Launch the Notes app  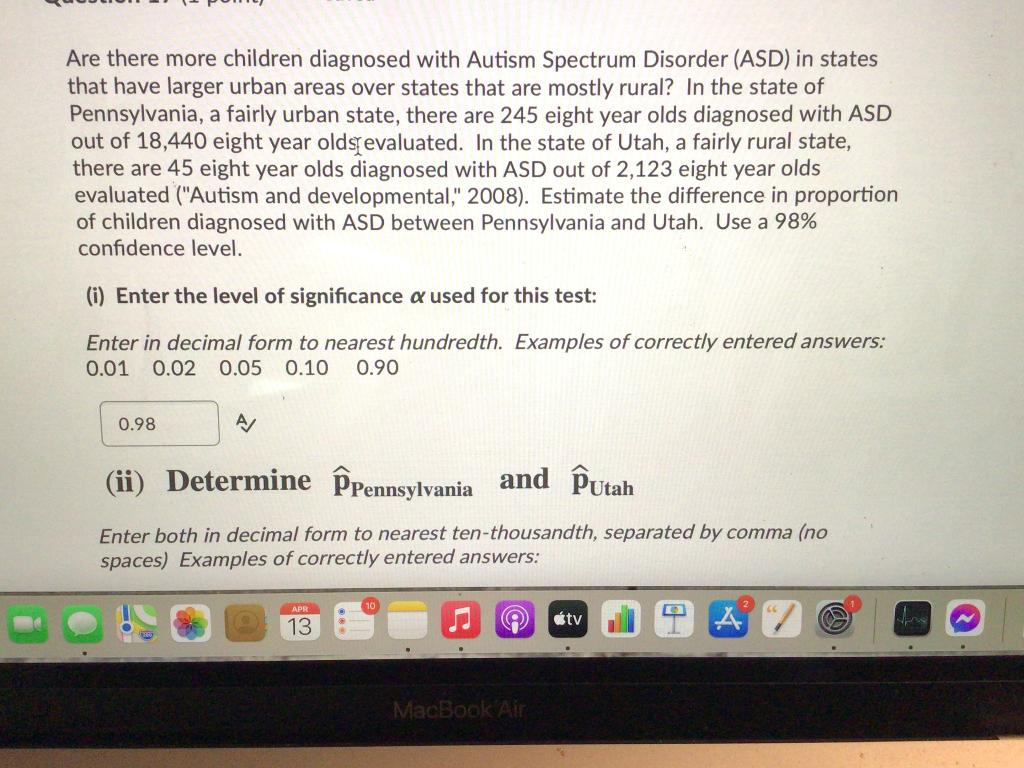coord(407,622)
